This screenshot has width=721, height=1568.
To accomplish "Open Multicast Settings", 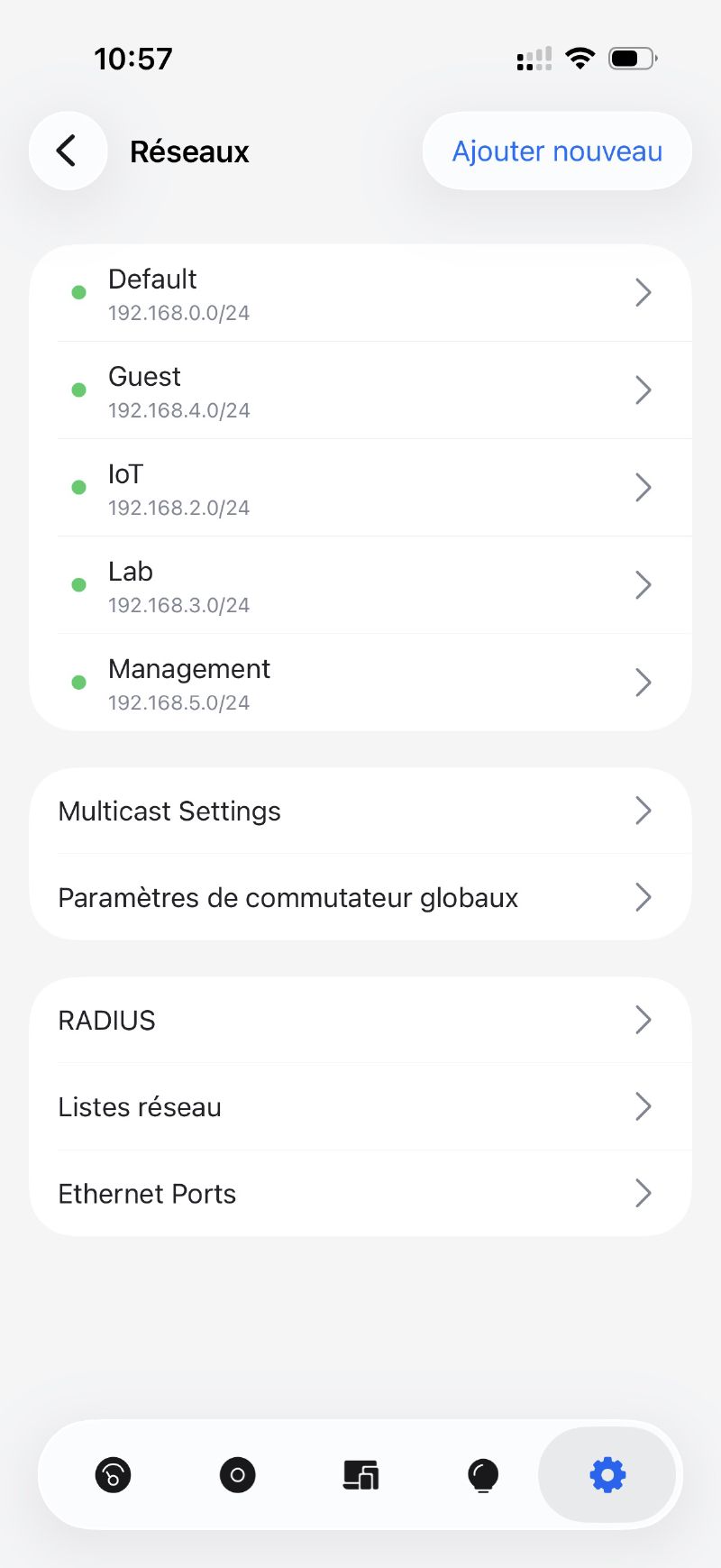I will coord(360,811).
